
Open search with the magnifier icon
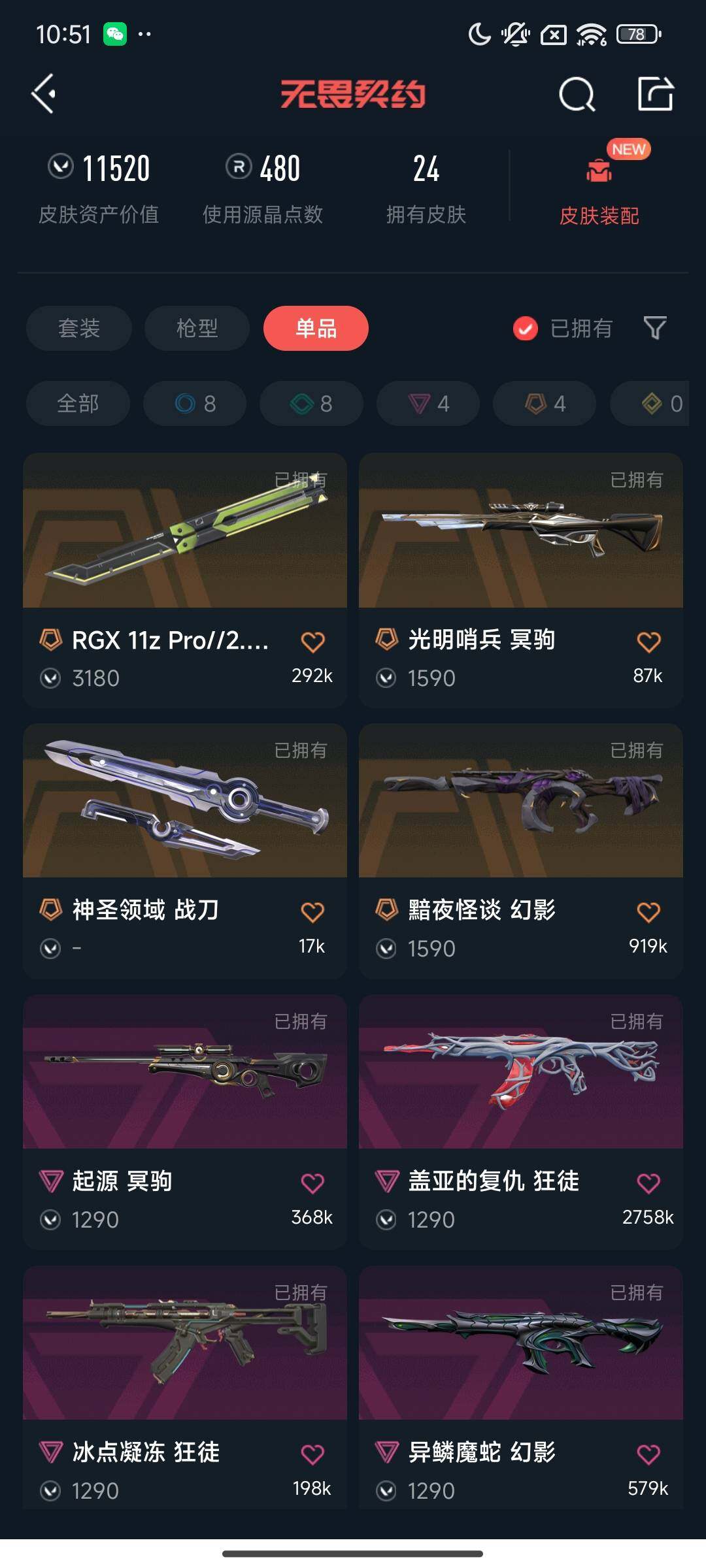click(576, 93)
